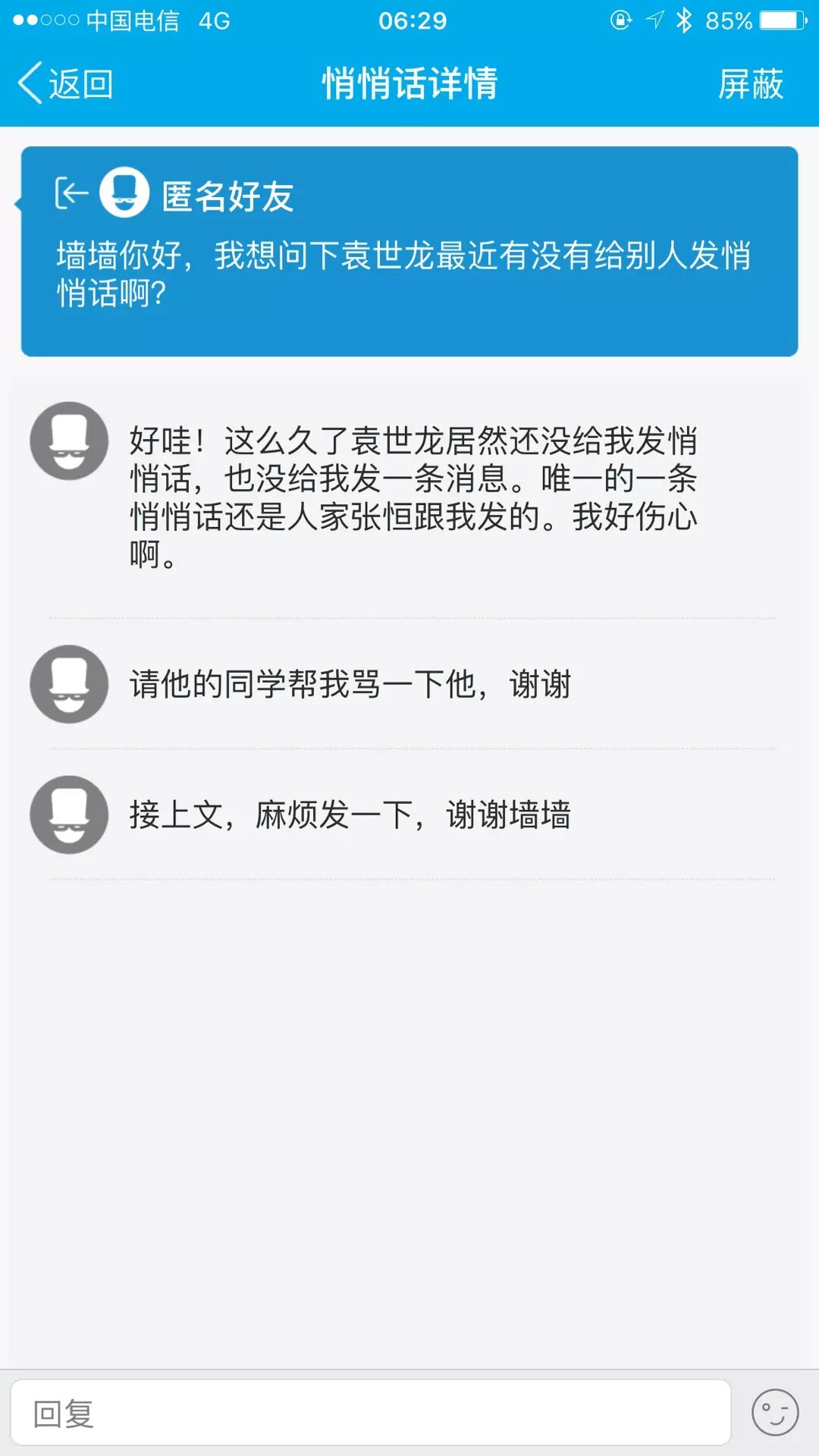Tap 屏蔽 to block this sender
This screenshot has height=1456, width=819.
[750, 83]
